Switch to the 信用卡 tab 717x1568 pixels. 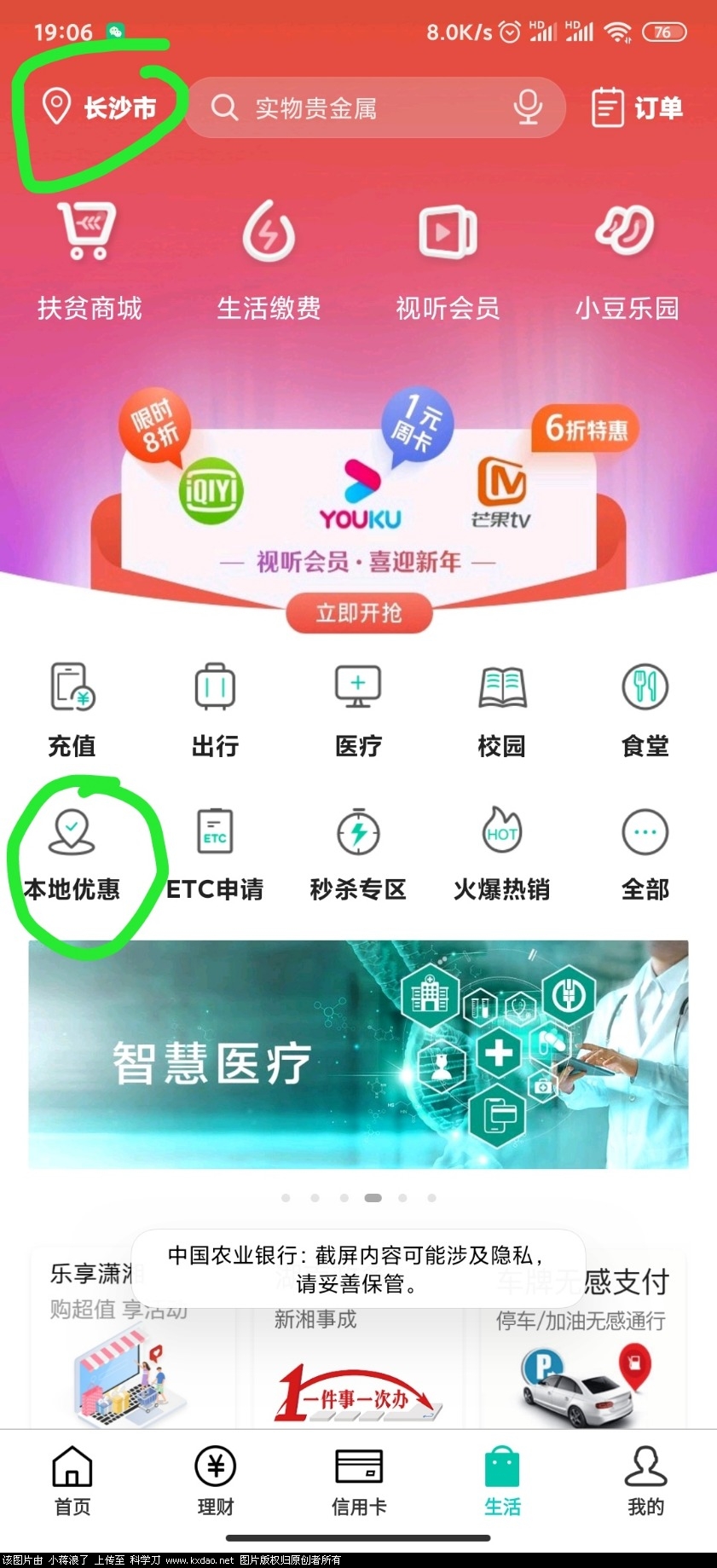(358, 1480)
